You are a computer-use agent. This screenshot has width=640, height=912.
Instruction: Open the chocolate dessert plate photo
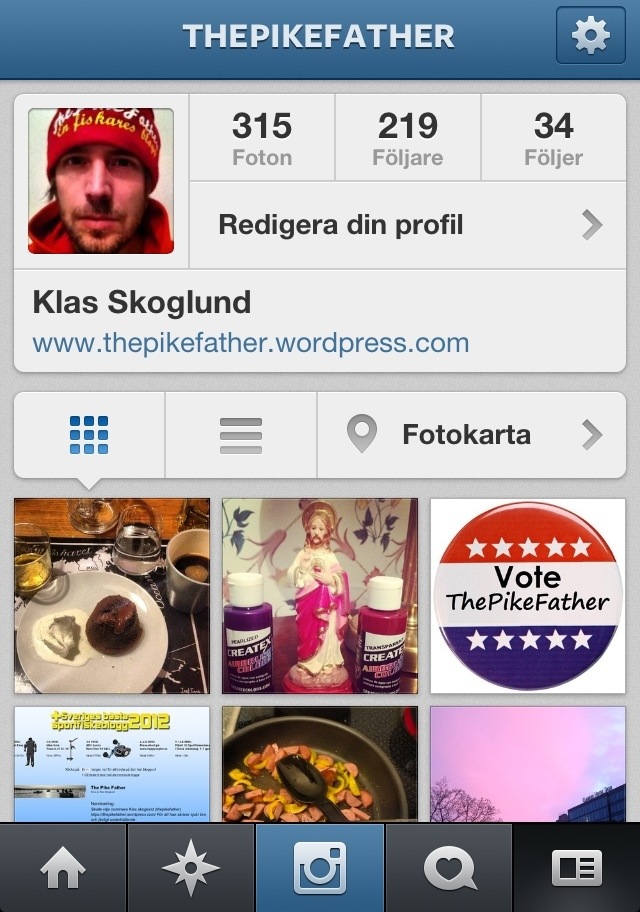click(112, 596)
